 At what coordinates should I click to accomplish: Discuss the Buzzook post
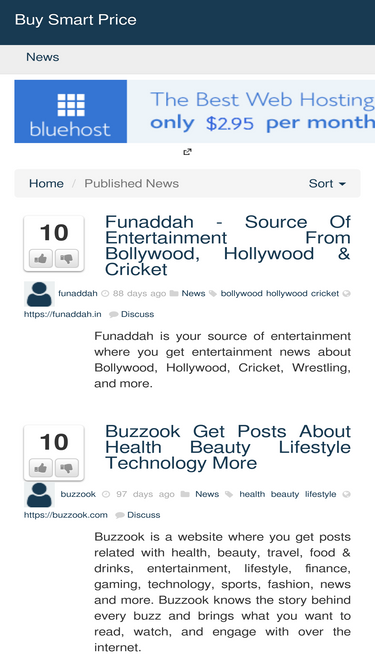pyautogui.click(x=144, y=515)
